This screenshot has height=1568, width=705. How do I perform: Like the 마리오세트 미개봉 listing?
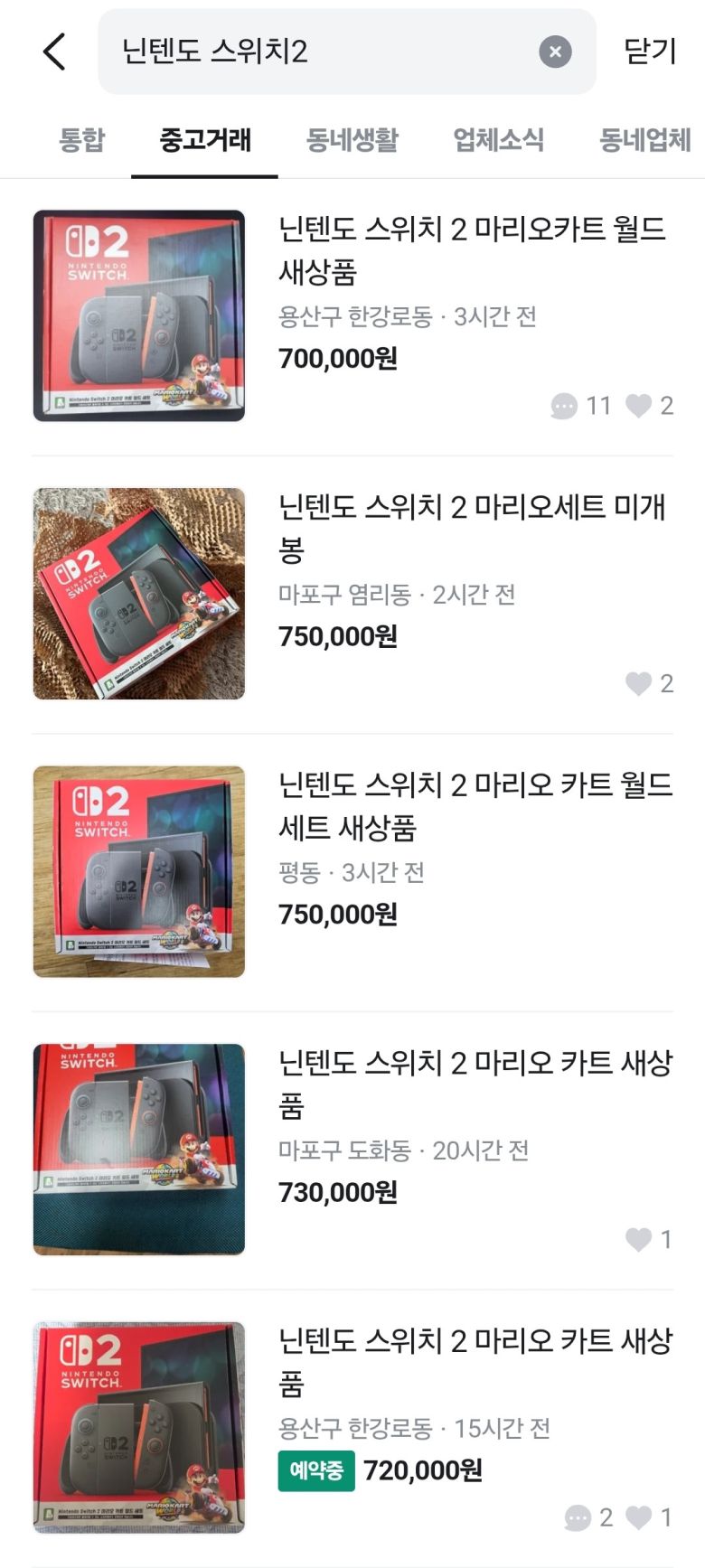(x=640, y=684)
